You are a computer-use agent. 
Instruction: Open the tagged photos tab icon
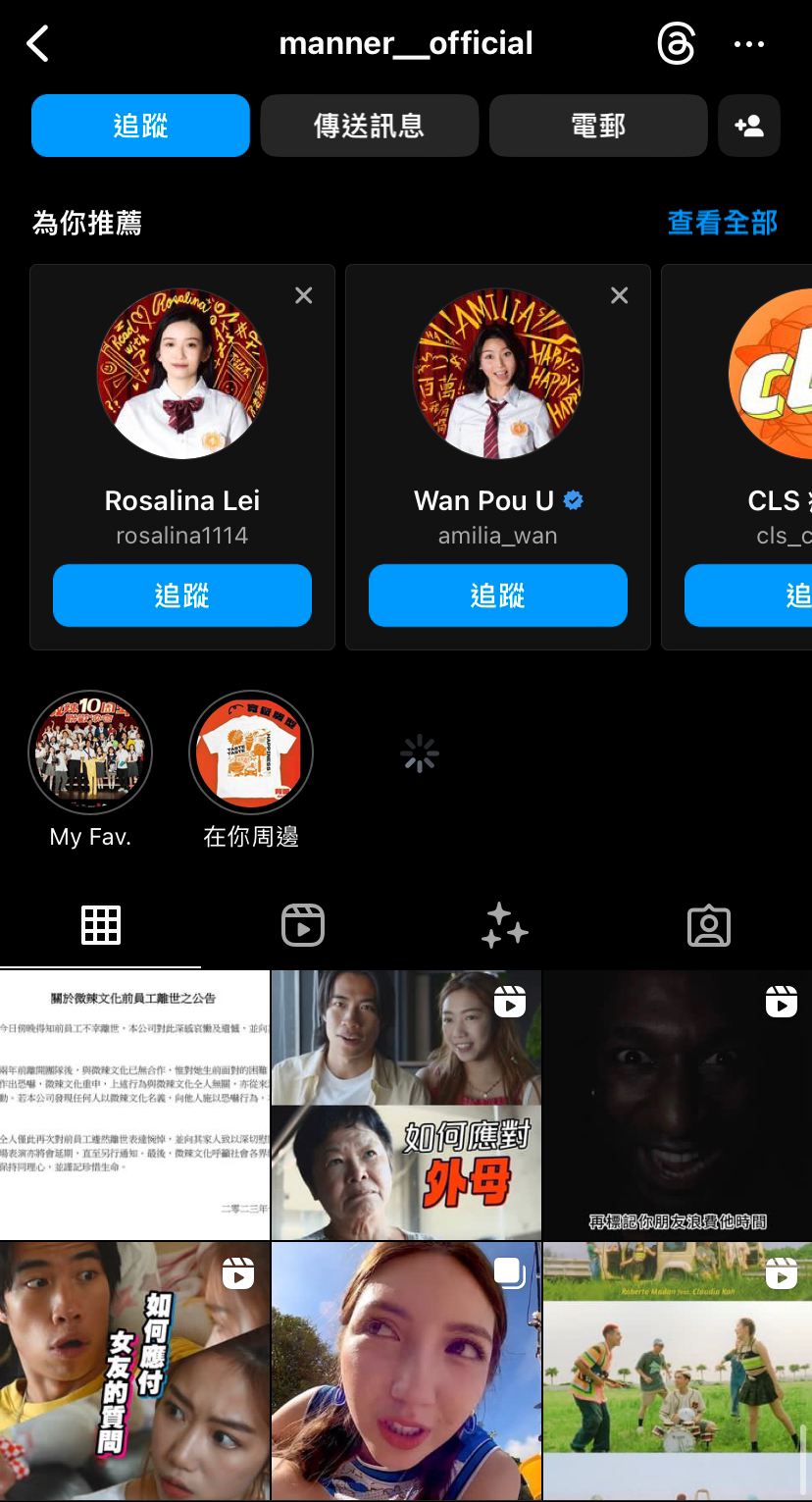click(x=709, y=924)
